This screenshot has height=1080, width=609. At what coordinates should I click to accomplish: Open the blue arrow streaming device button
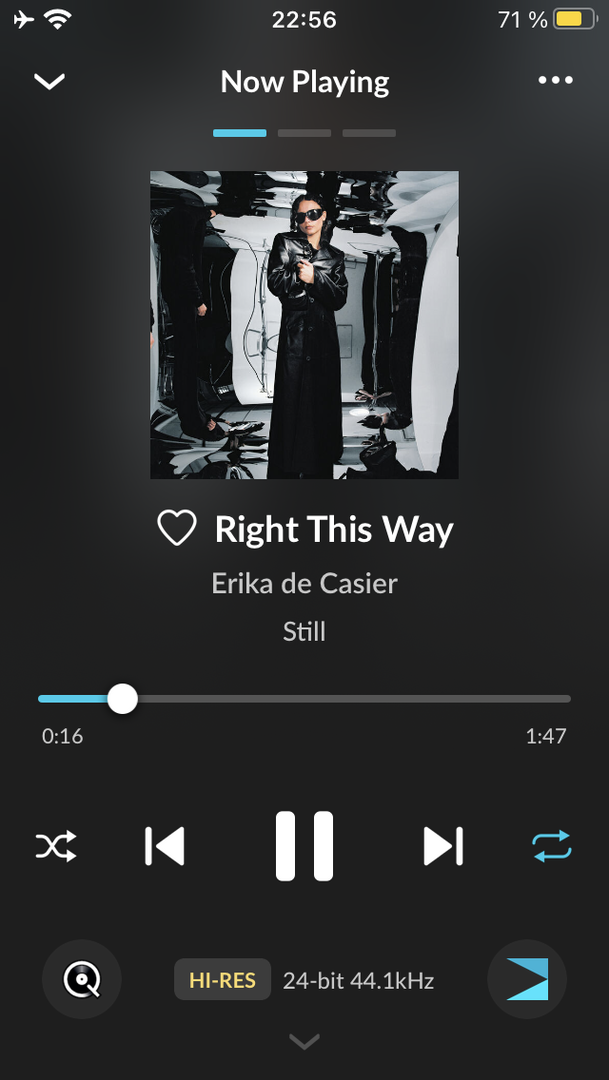click(526, 980)
